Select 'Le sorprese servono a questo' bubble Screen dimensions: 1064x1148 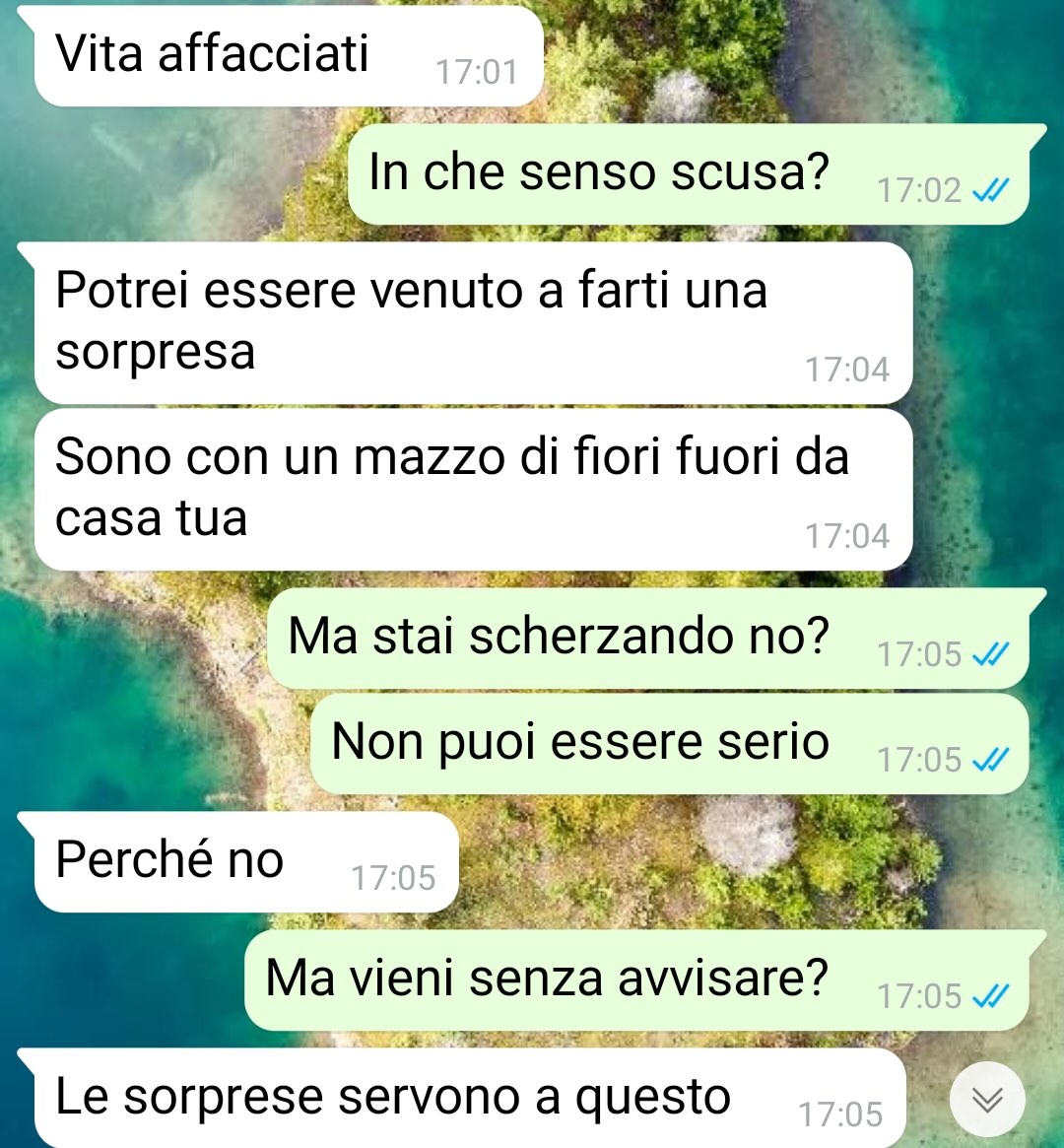click(x=394, y=1094)
